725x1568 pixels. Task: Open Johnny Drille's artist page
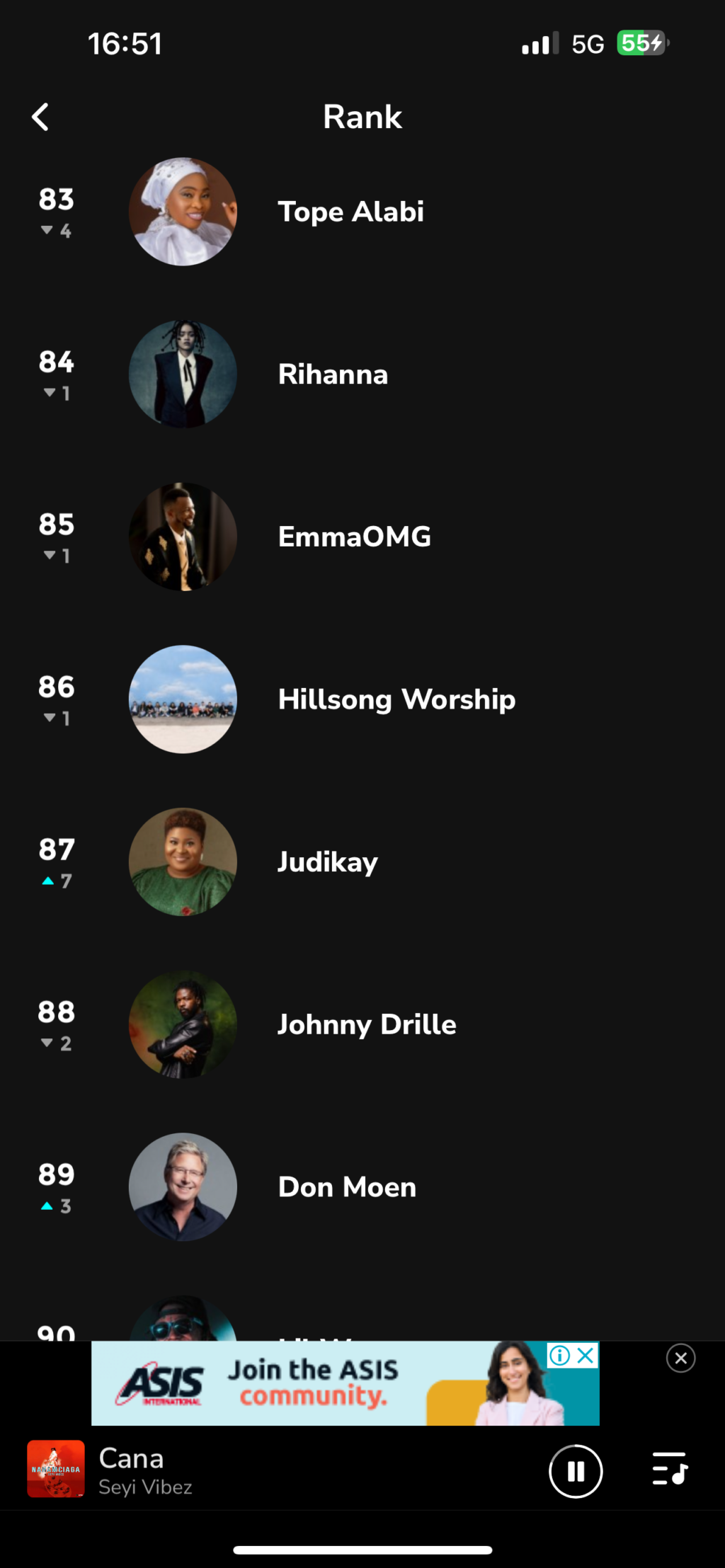[362, 1024]
